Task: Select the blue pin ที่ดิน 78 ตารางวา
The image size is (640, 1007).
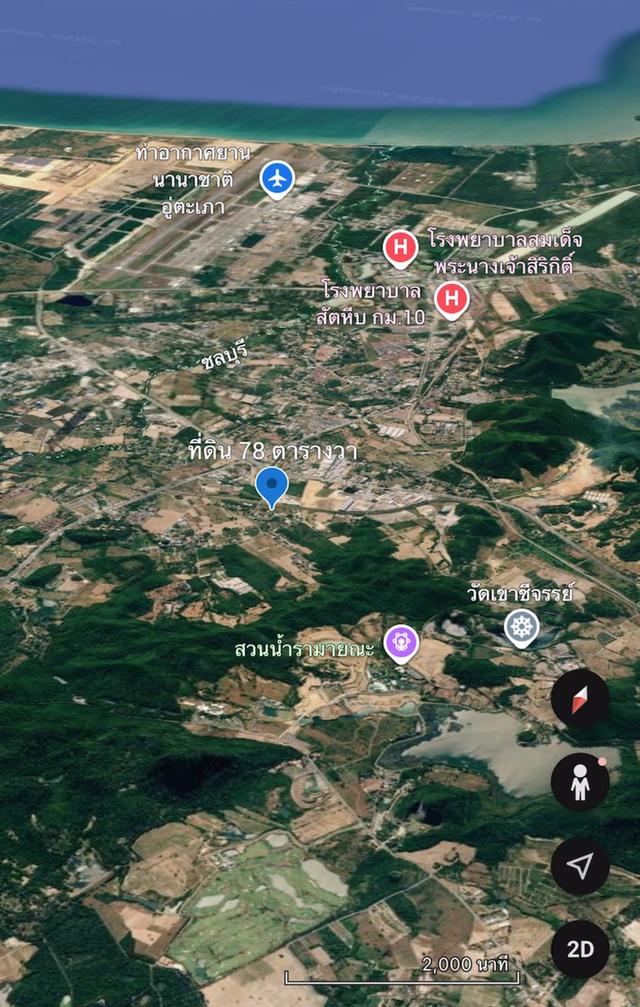Action: (272, 487)
